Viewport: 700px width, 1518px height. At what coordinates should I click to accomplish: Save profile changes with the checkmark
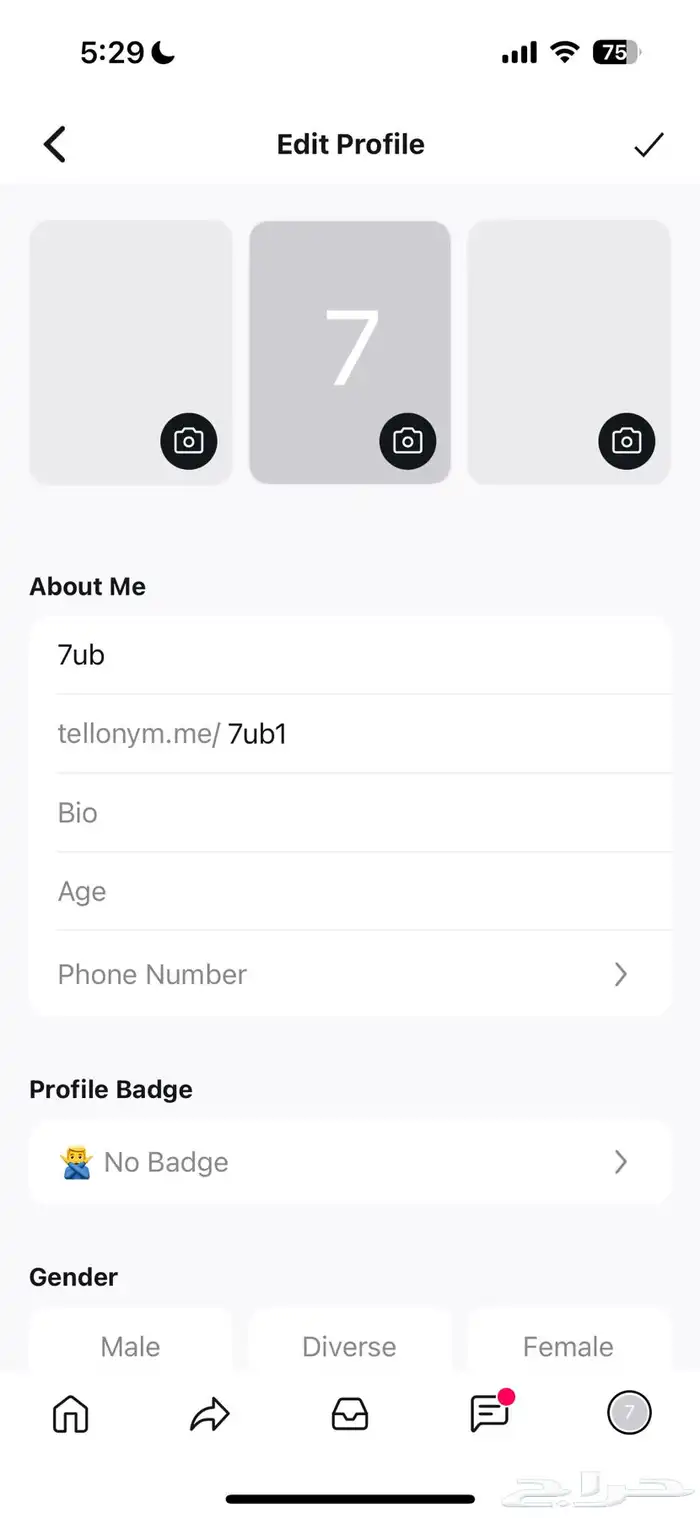648,145
